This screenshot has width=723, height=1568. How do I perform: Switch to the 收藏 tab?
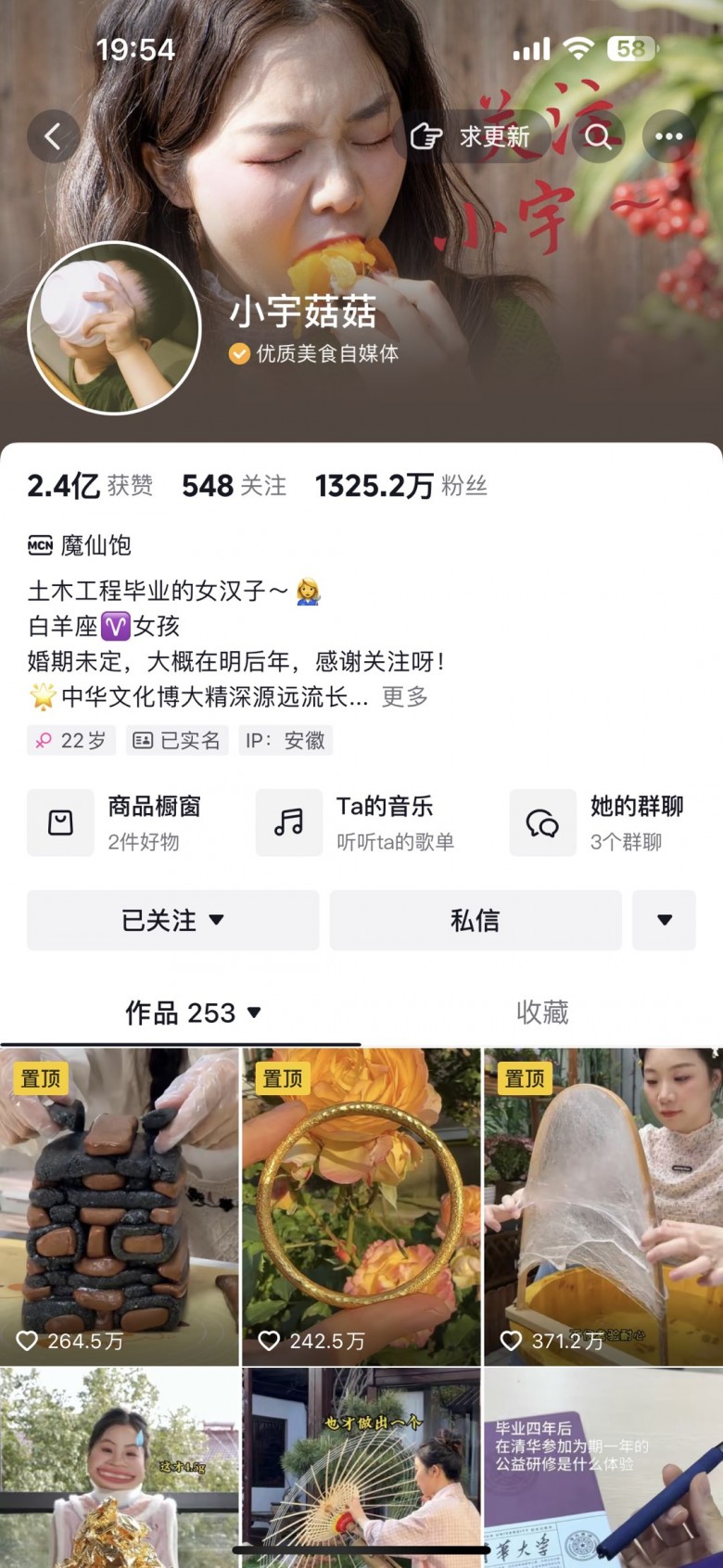[542, 1013]
